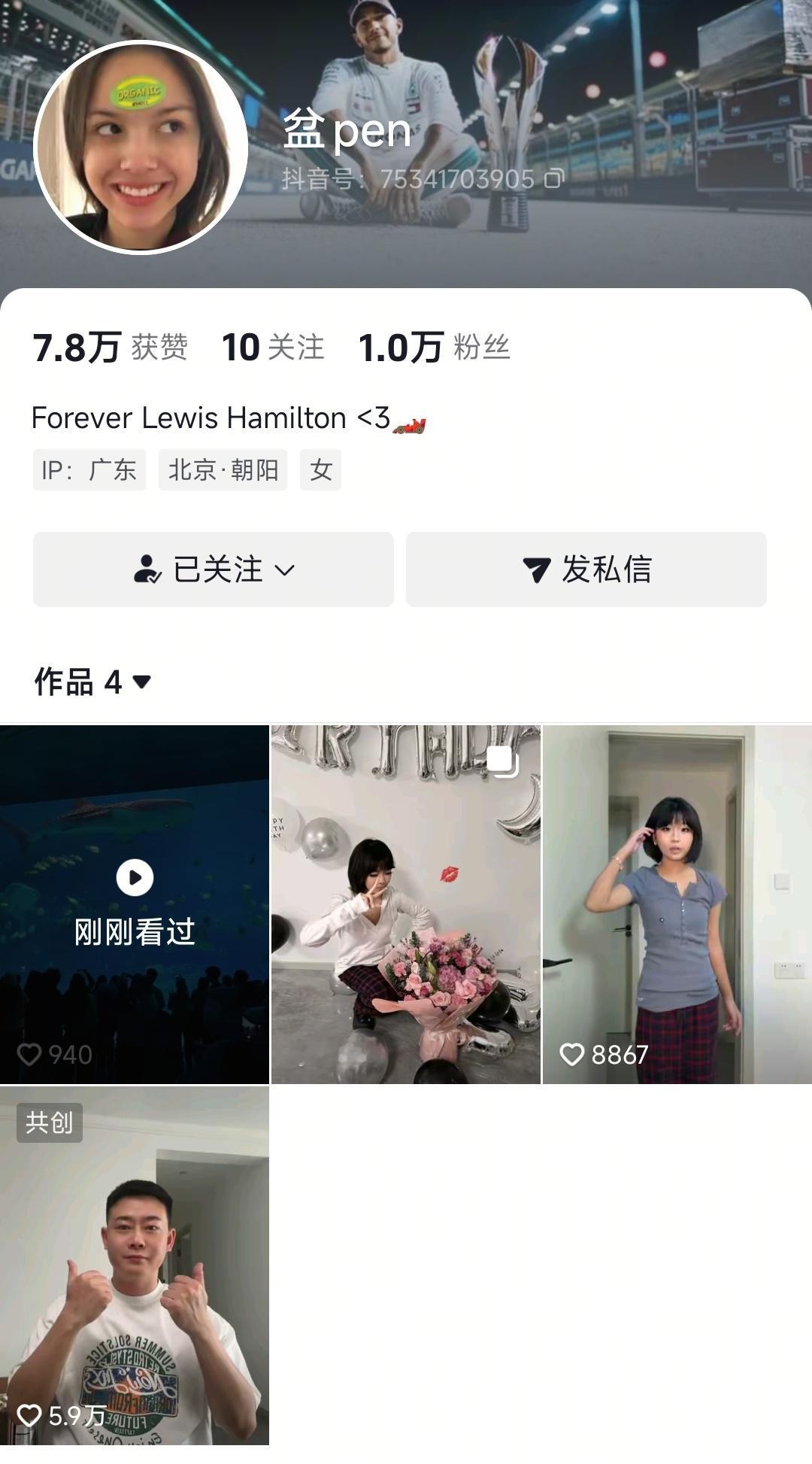812x1464 pixels.
Task: Open the 刚刚看过 aquarium video thumbnail
Action: point(135,931)
